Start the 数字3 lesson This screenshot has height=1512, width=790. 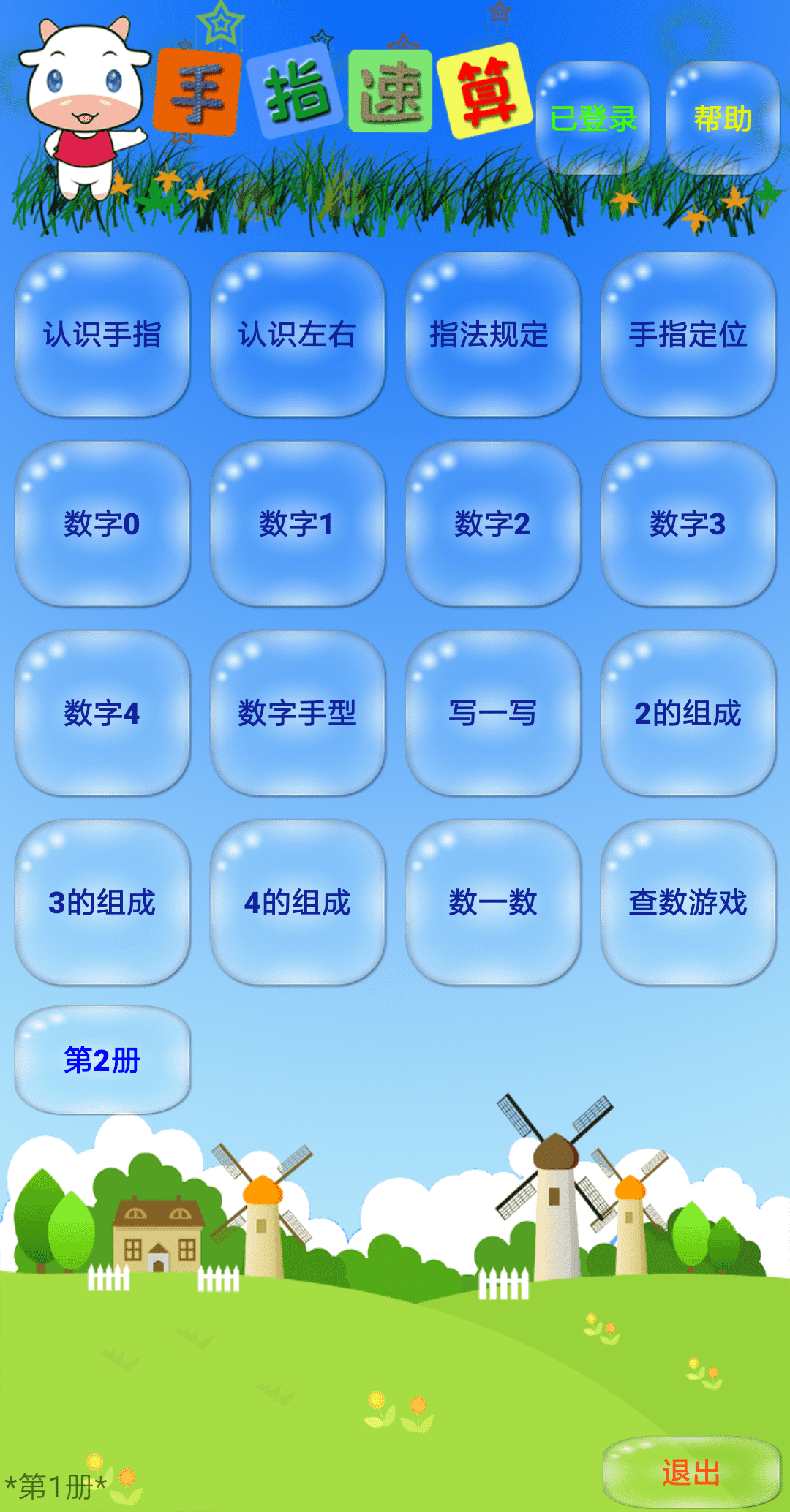tap(688, 523)
